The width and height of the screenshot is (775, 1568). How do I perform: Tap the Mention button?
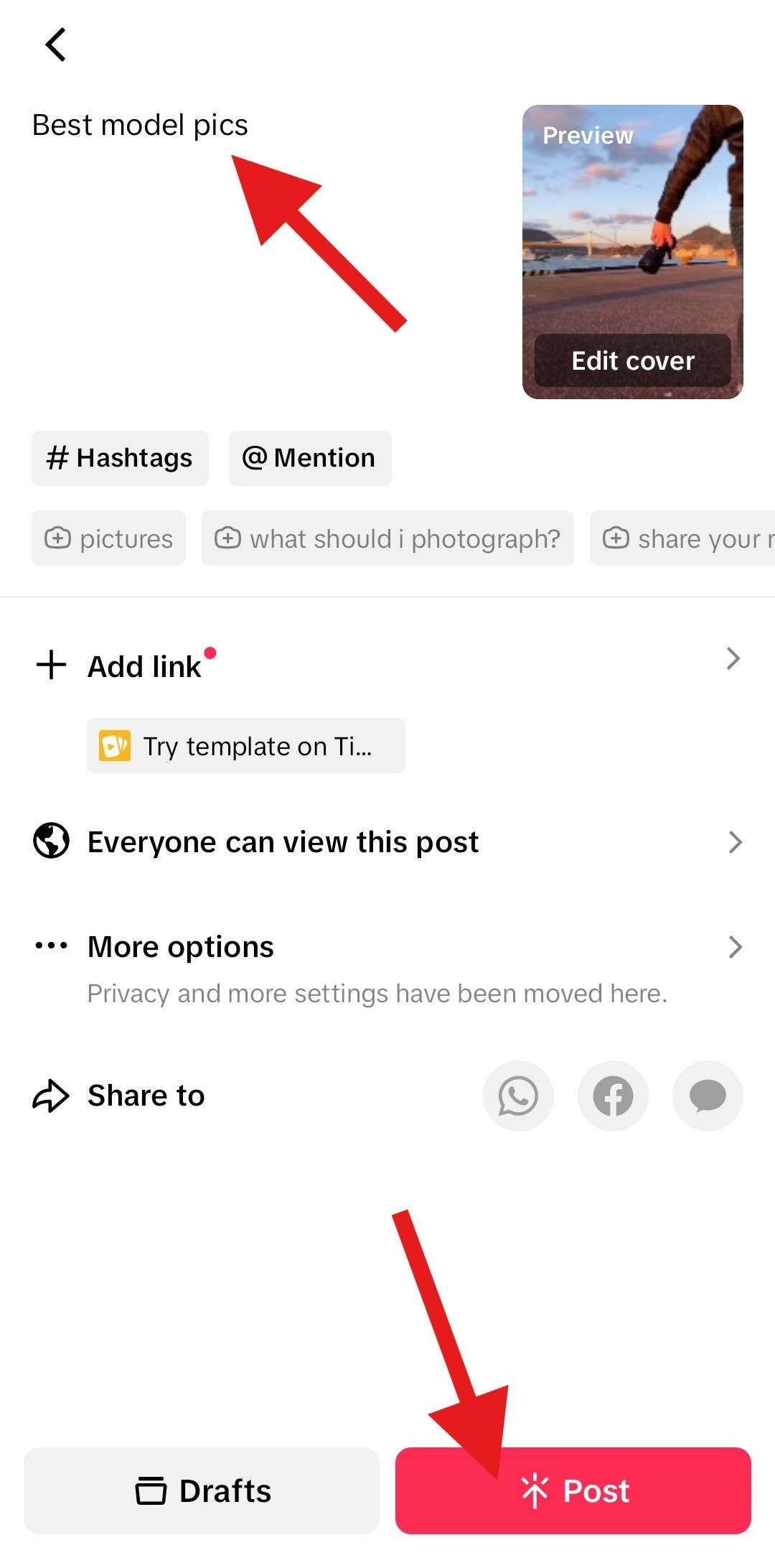point(310,458)
